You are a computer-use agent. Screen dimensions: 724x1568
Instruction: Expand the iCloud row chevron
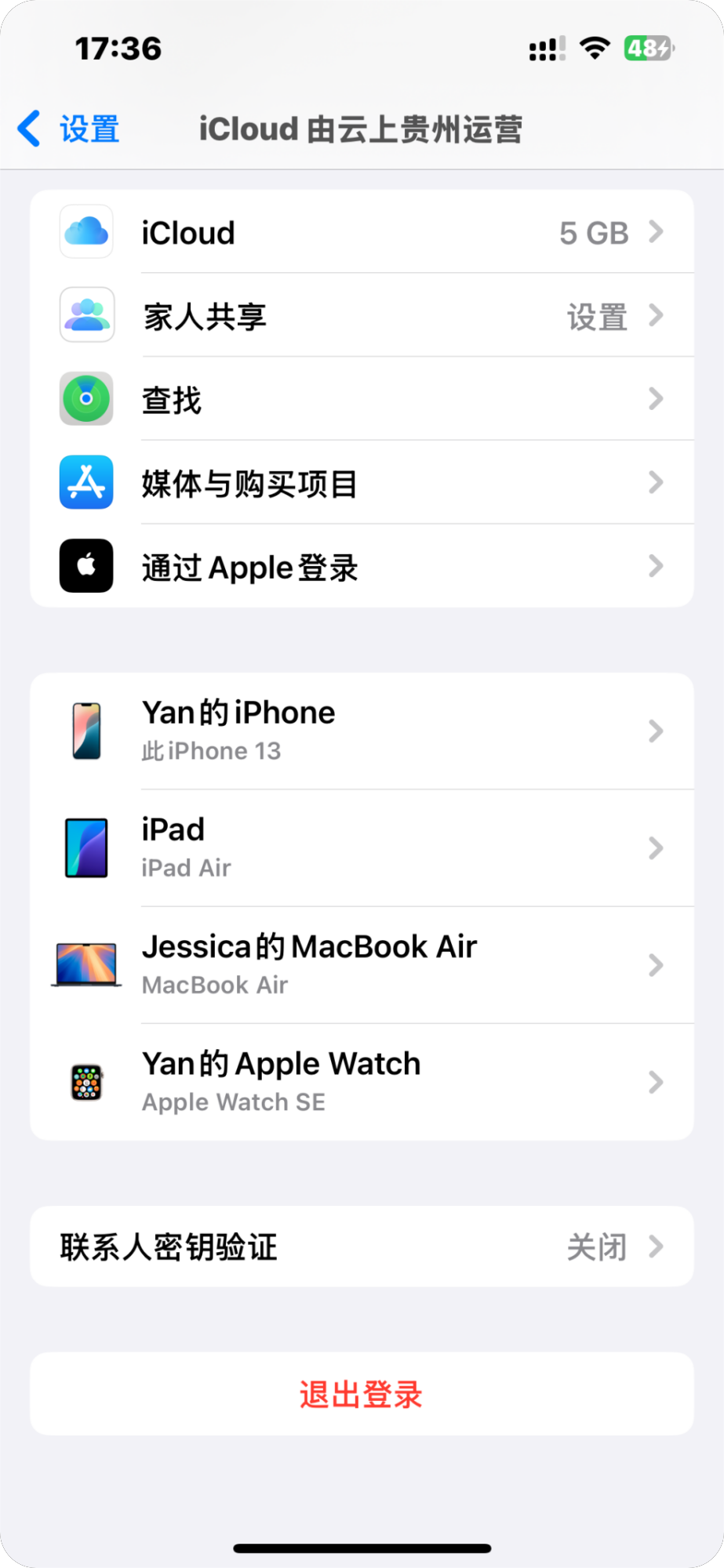[656, 231]
